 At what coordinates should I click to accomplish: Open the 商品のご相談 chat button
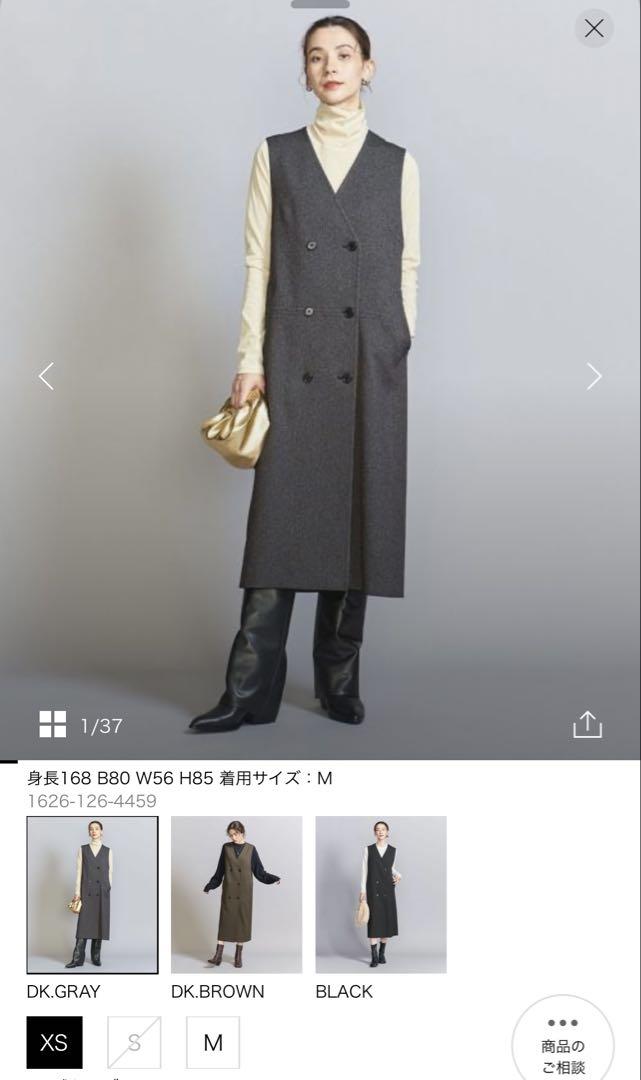click(563, 1042)
